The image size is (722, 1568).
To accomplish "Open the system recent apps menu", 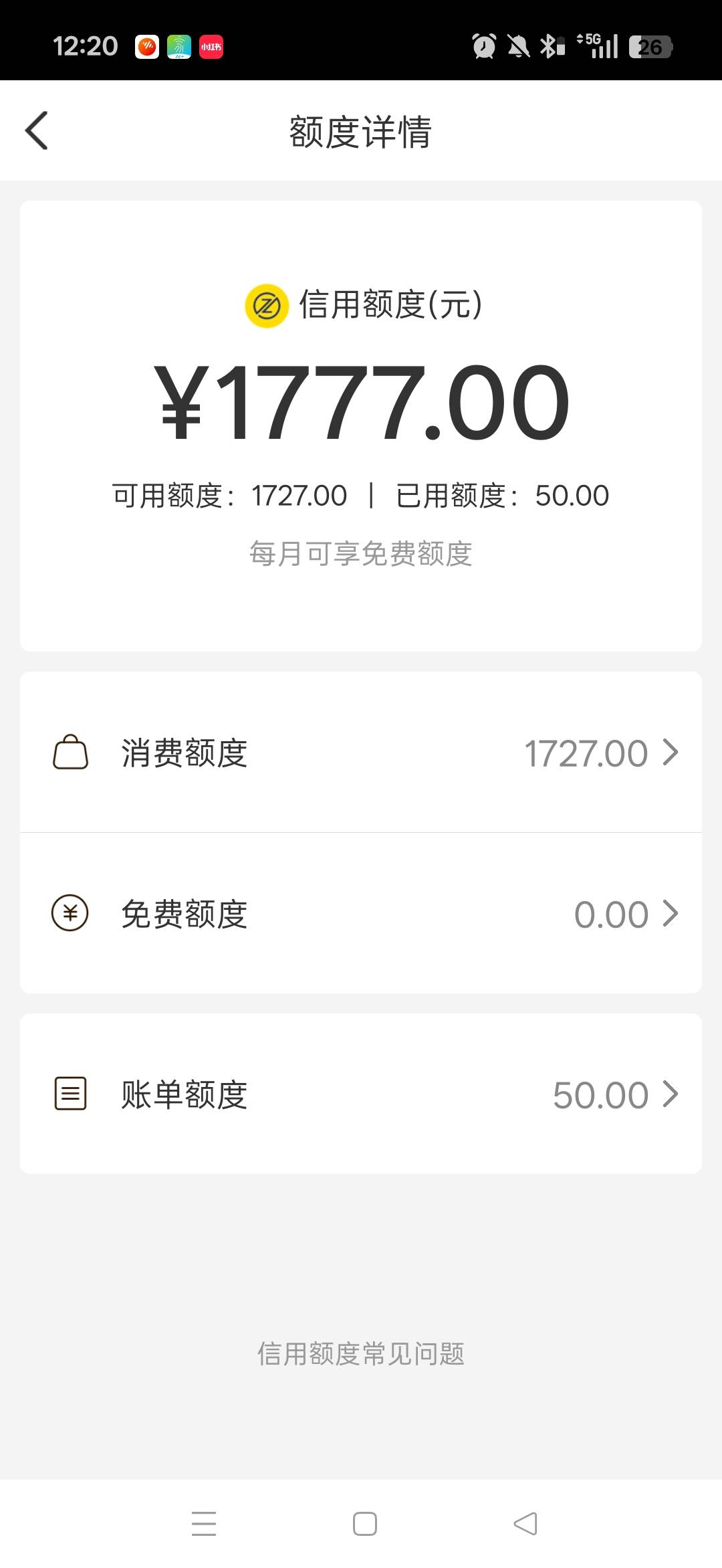I will pyautogui.click(x=204, y=1524).
